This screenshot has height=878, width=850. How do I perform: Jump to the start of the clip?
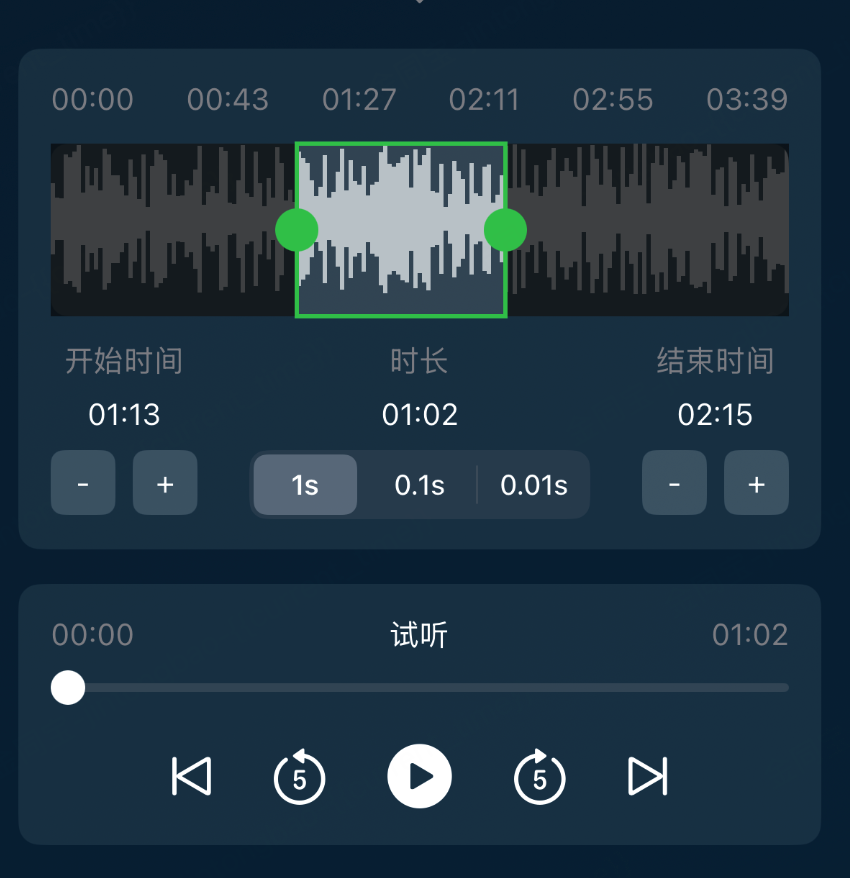point(192,776)
